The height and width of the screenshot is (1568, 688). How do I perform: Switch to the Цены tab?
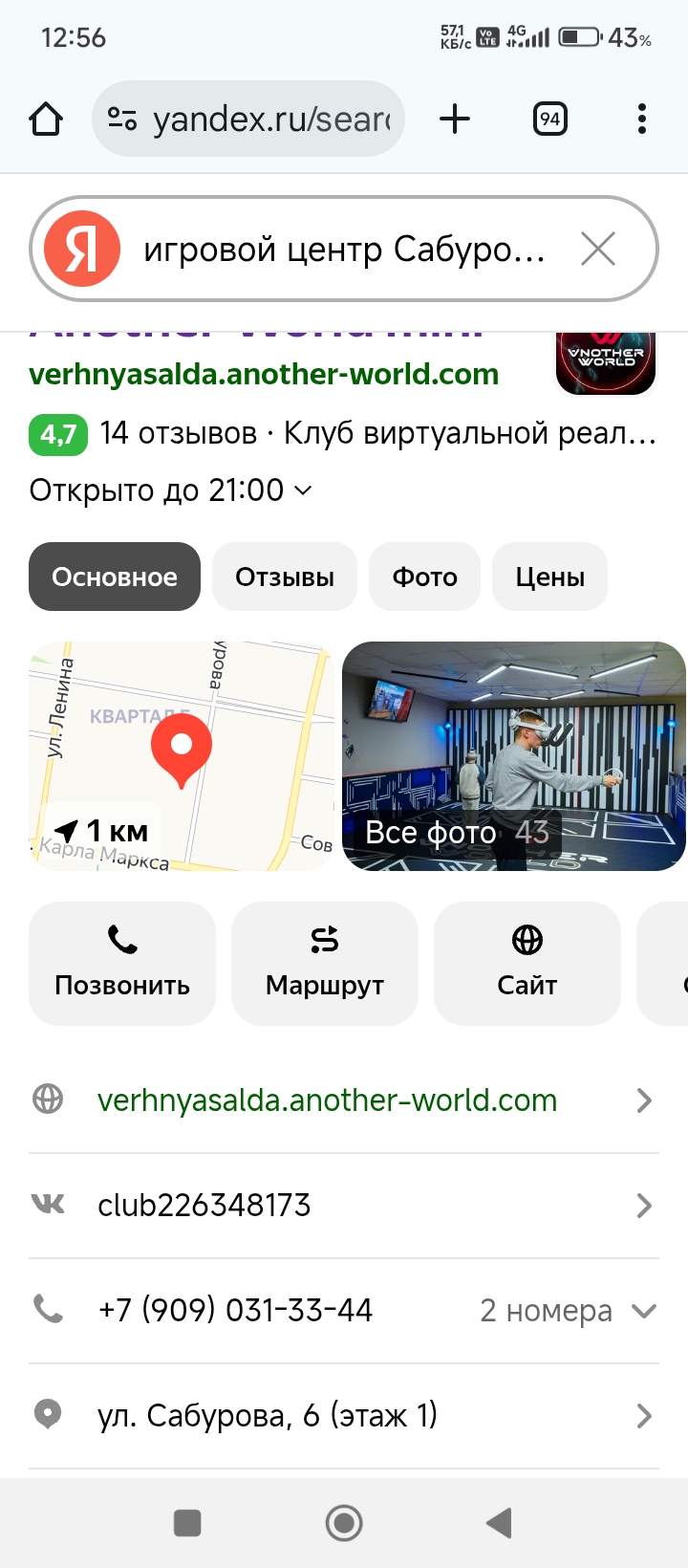(550, 577)
